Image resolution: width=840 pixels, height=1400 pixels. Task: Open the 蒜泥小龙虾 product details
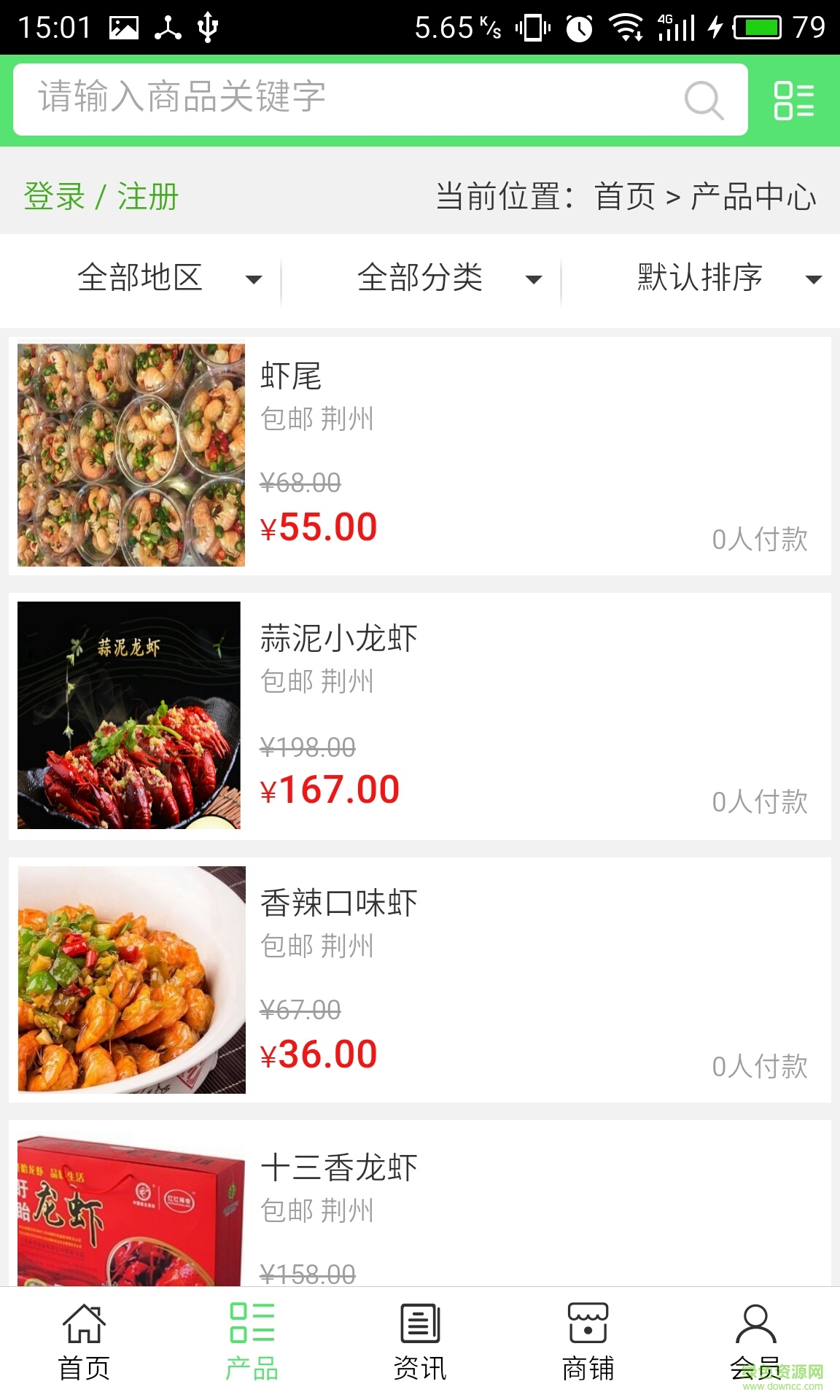(420, 715)
